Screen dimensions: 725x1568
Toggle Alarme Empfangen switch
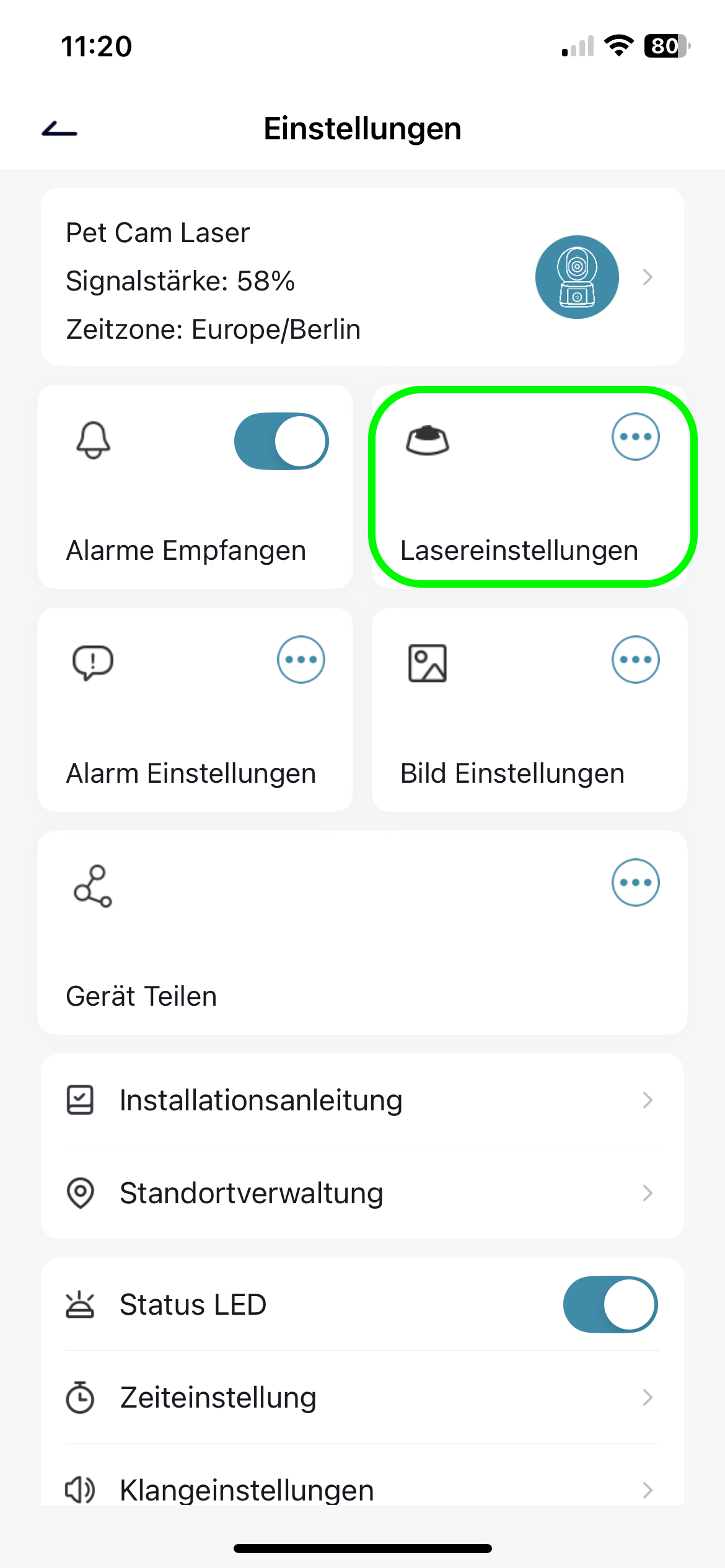click(x=281, y=442)
